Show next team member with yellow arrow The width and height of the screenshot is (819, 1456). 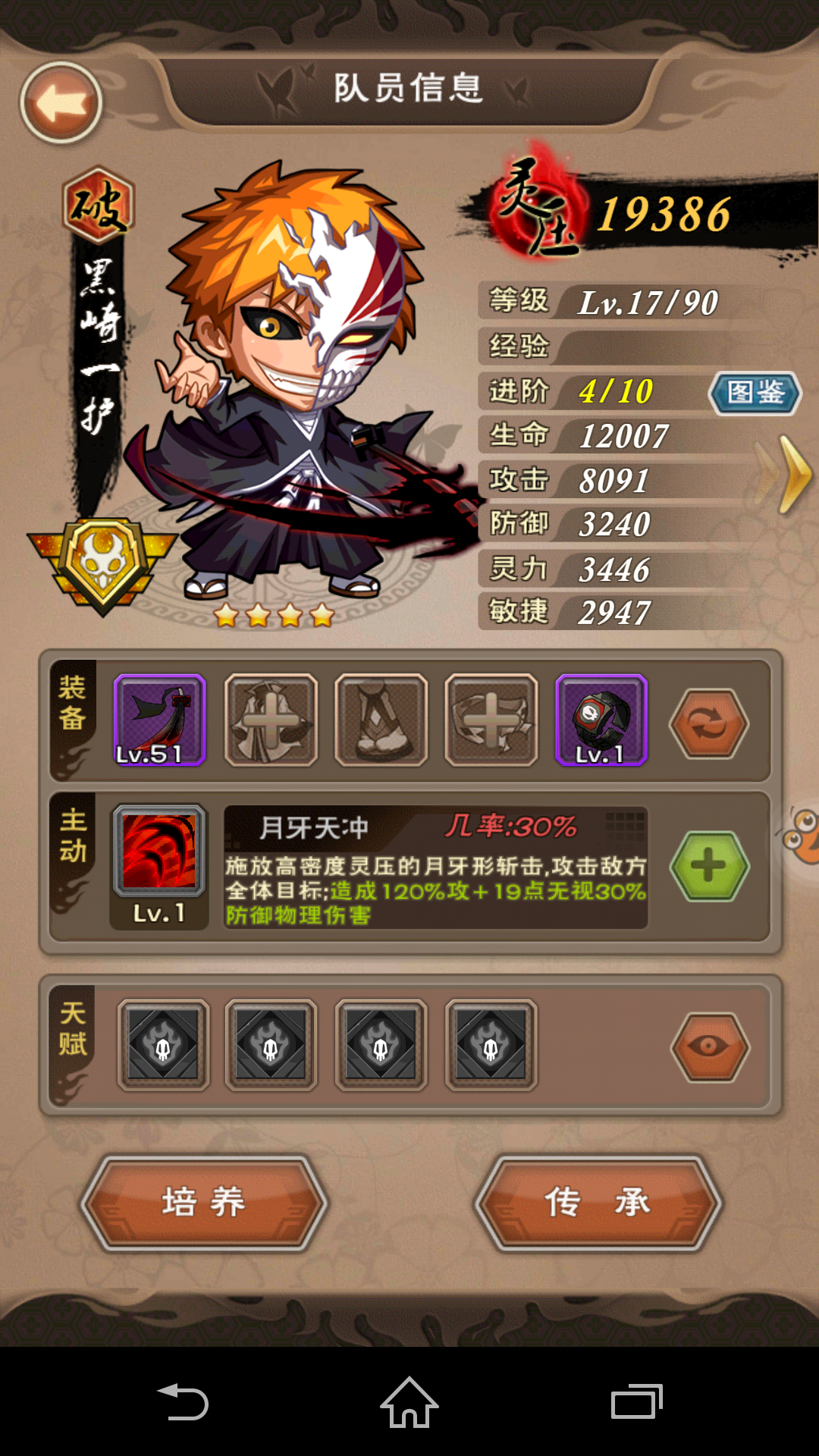click(791, 475)
